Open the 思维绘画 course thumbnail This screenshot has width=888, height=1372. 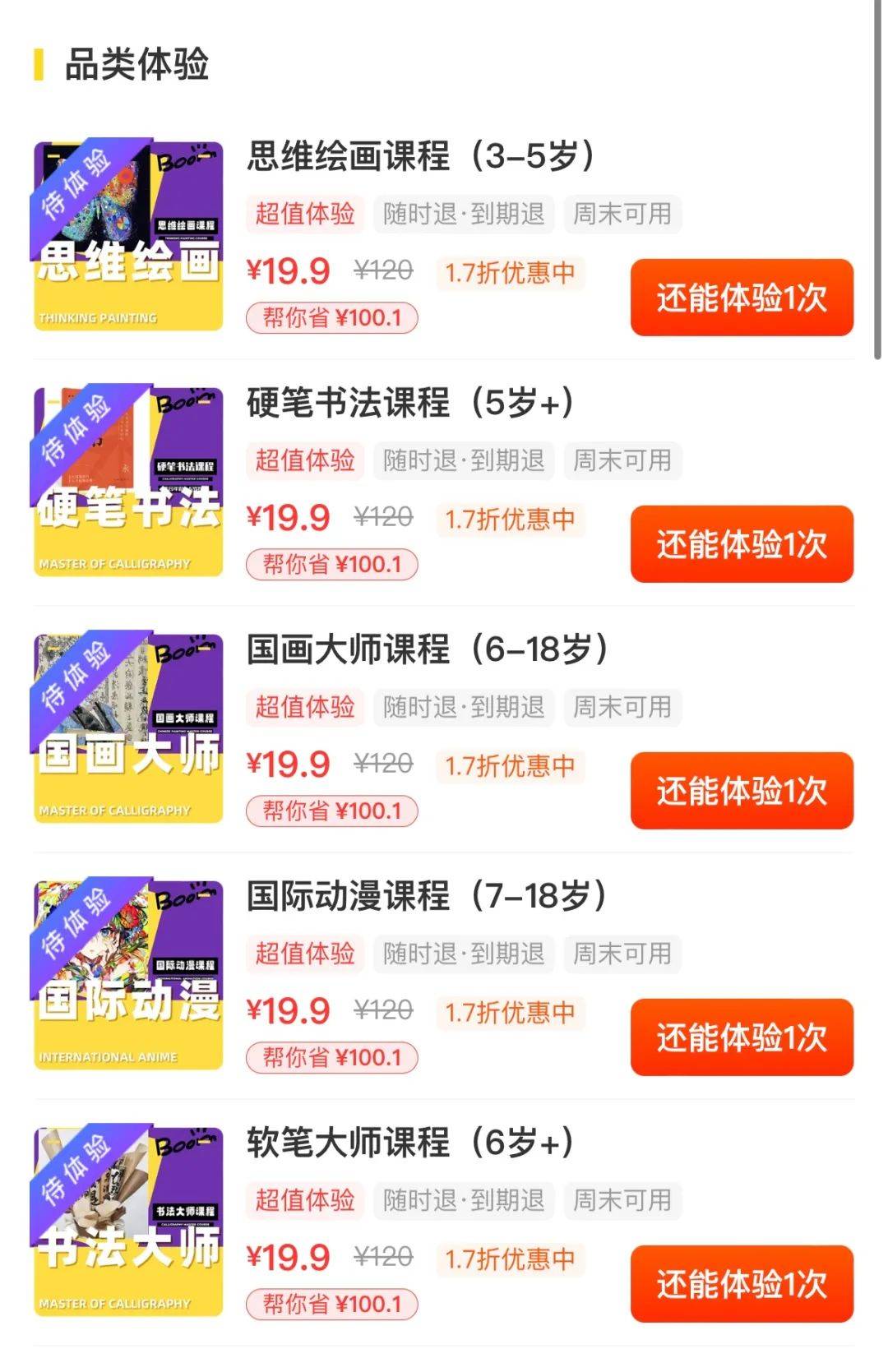pos(128,236)
